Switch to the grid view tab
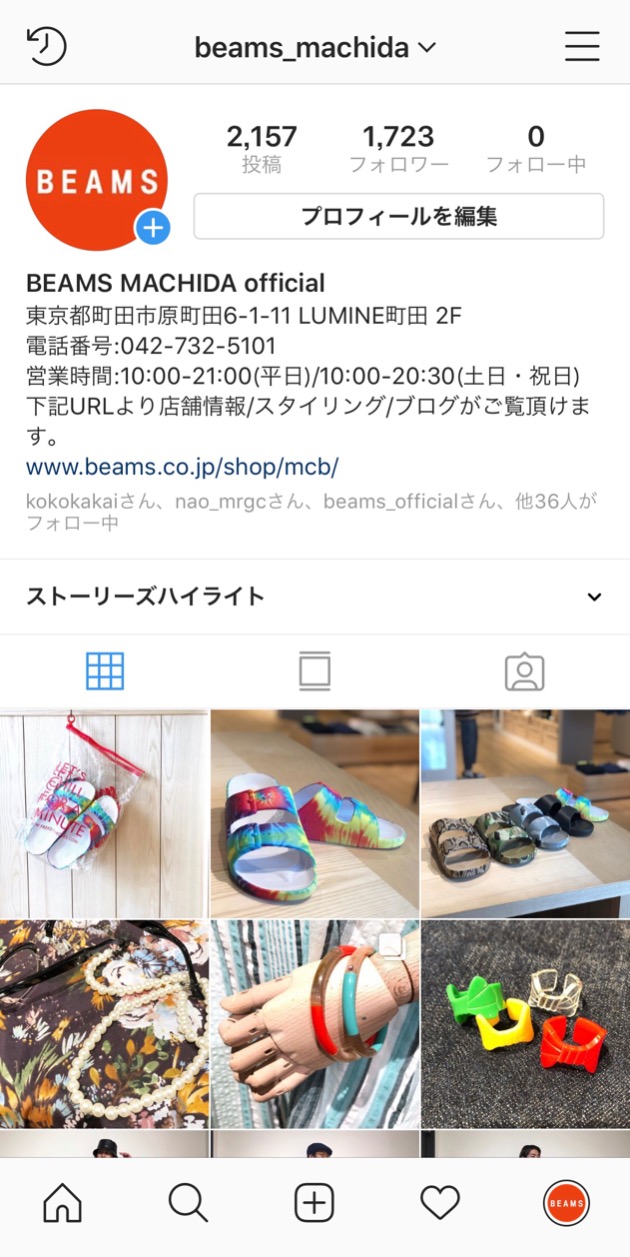 coord(105,671)
